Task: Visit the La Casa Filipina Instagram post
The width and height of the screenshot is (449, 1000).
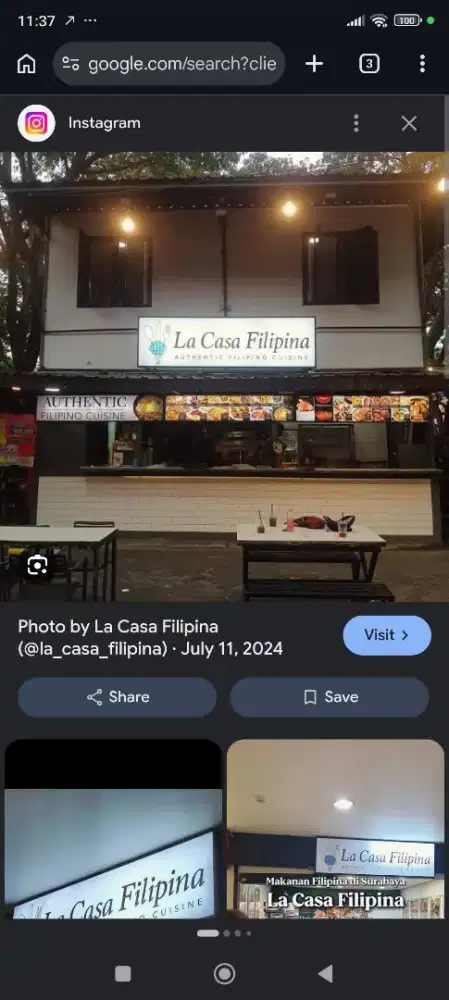Action: click(387, 635)
